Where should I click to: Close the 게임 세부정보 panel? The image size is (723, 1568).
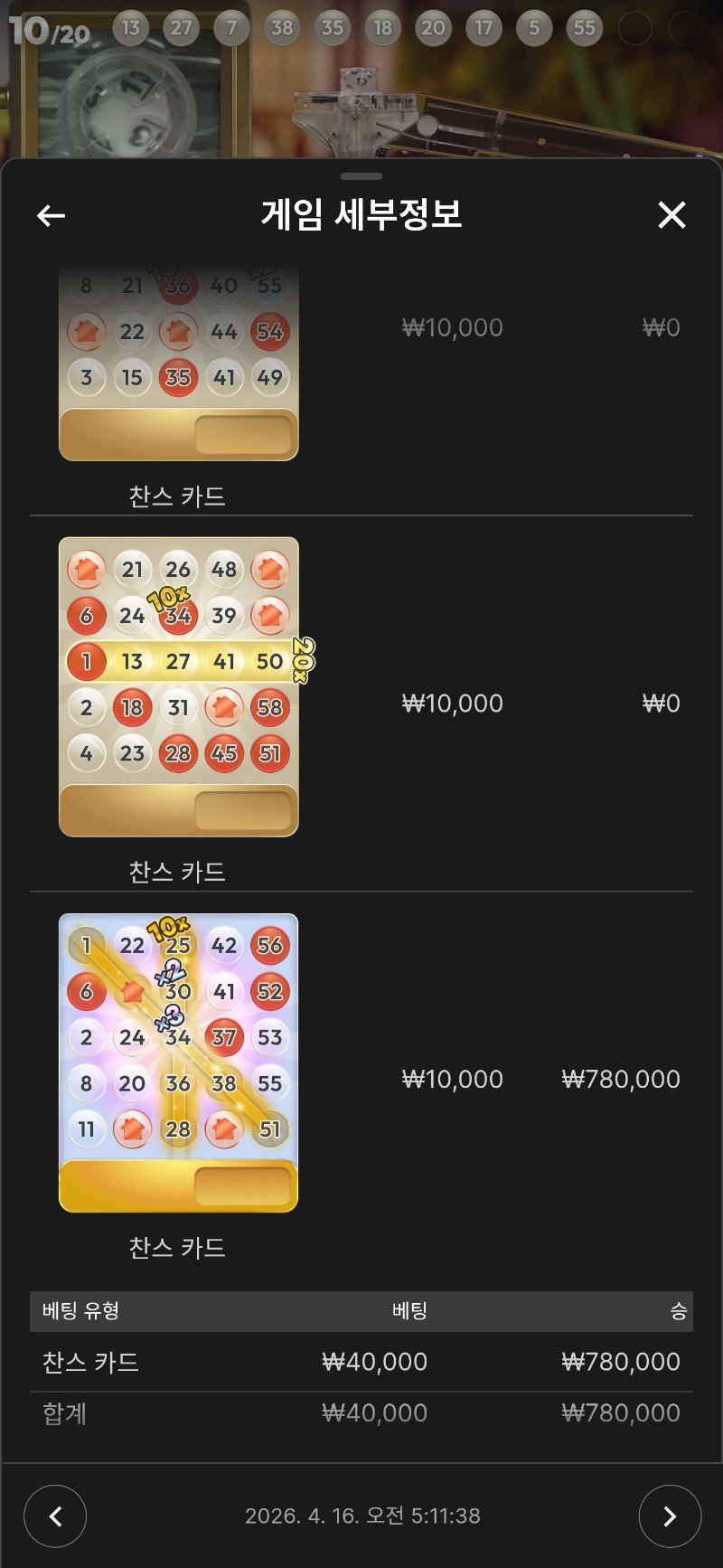tap(672, 215)
